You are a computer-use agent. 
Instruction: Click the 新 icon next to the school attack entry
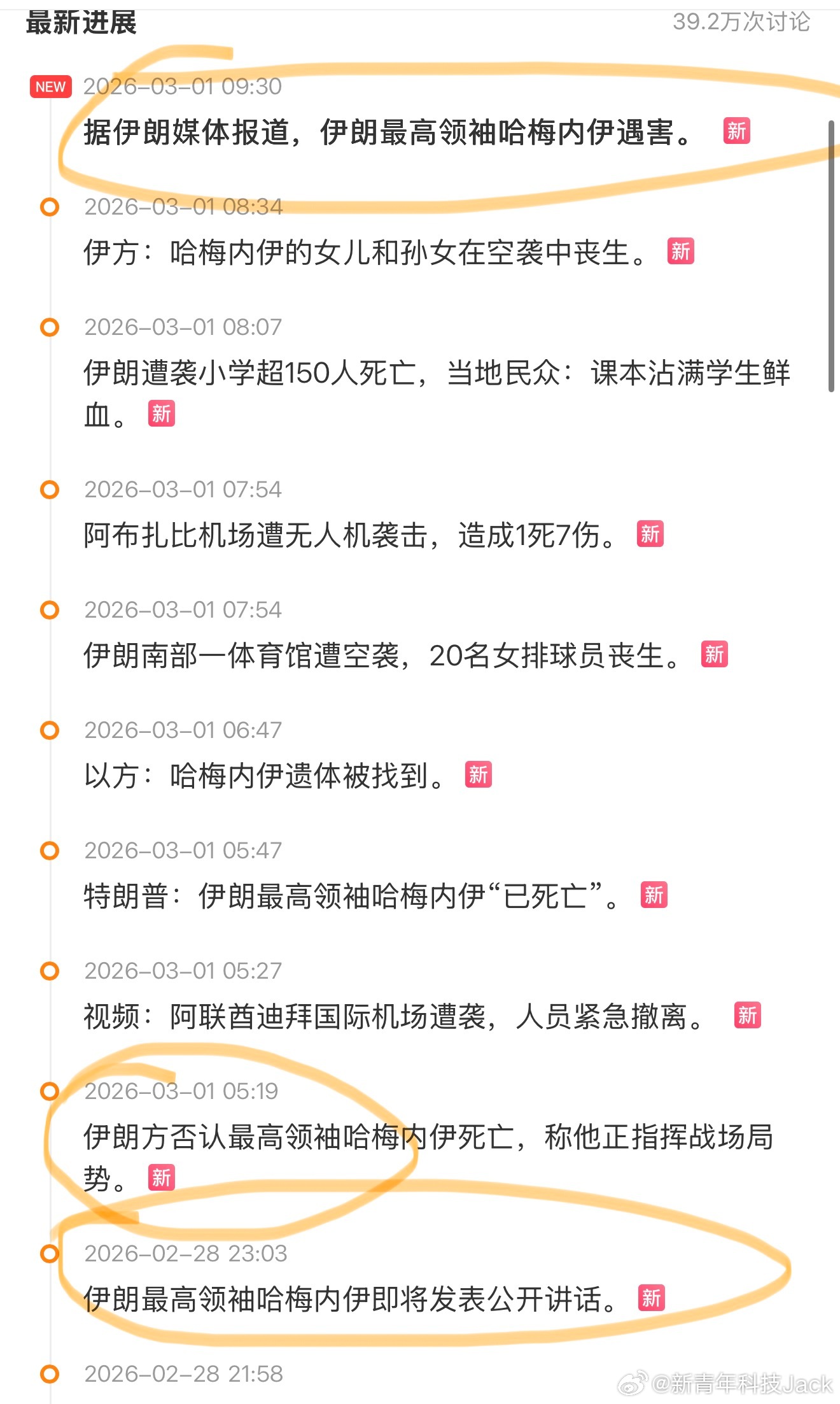click(x=162, y=413)
